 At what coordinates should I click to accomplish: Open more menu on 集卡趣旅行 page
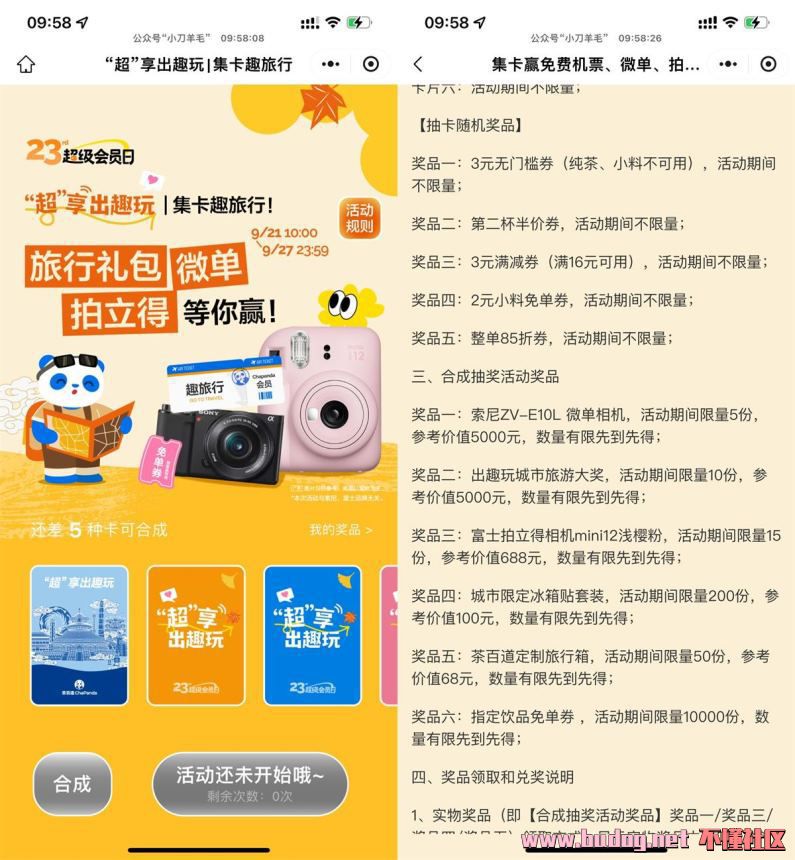(331, 64)
